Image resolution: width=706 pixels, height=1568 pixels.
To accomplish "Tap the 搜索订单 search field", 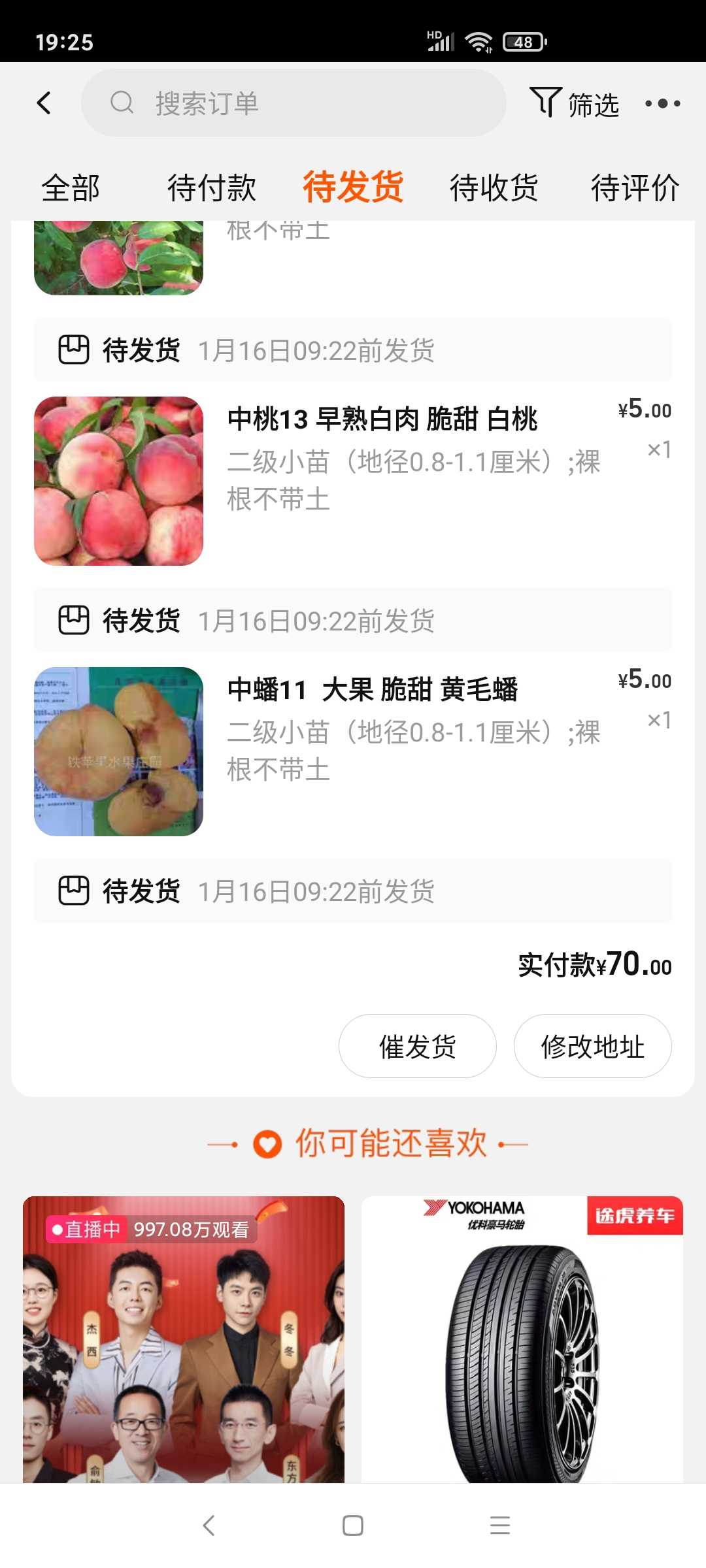I will point(294,103).
